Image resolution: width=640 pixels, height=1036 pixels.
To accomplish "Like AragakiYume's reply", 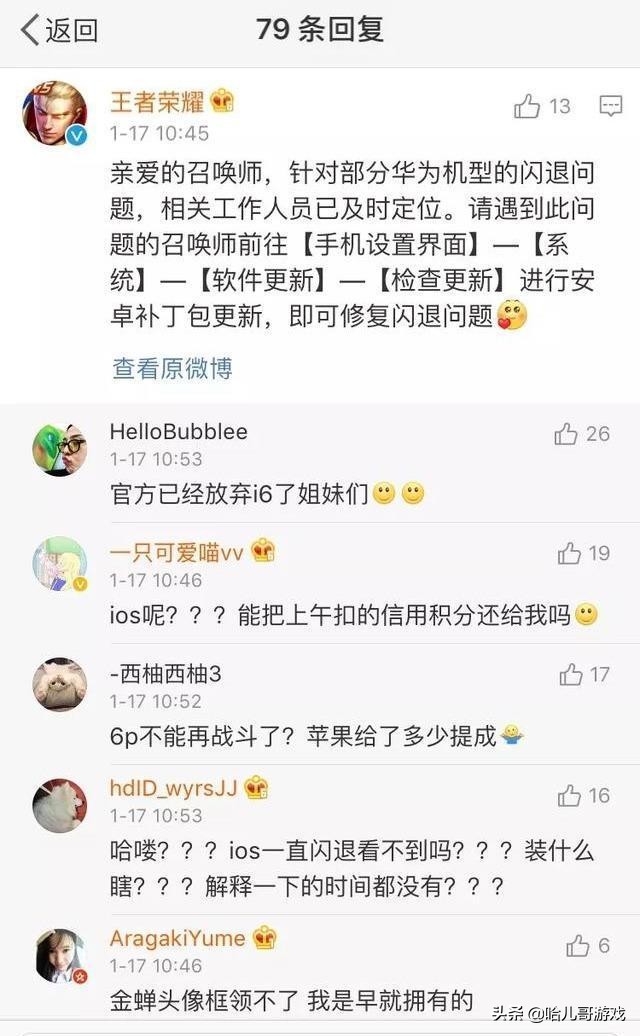I will [x=578, y=945].
